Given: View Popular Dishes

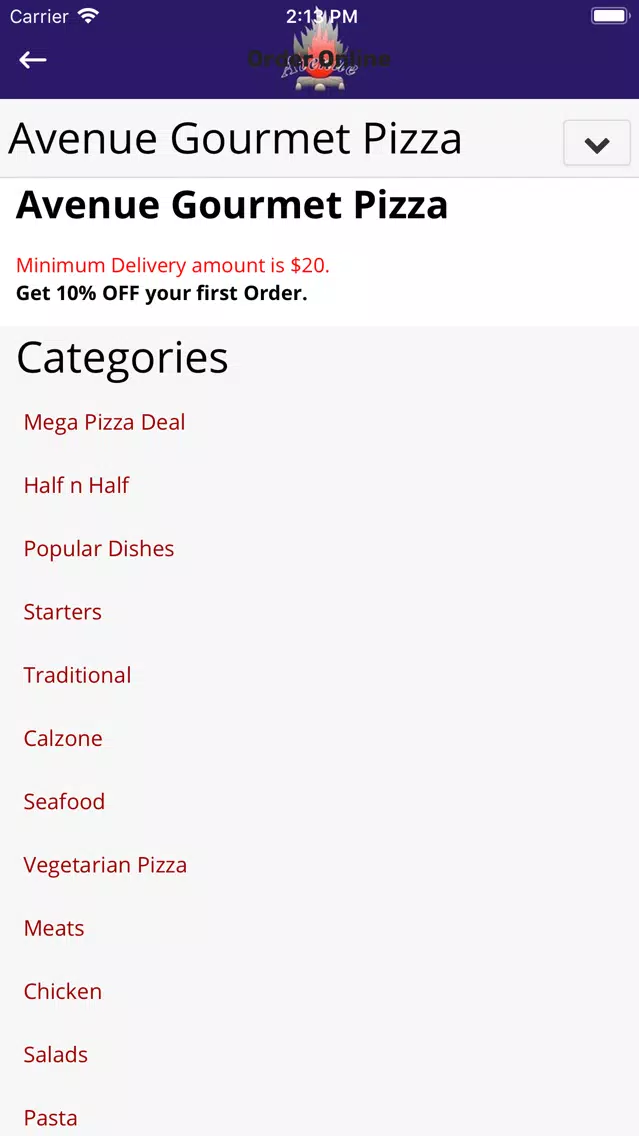Looking at the screenshot, I should pos(99,548).
